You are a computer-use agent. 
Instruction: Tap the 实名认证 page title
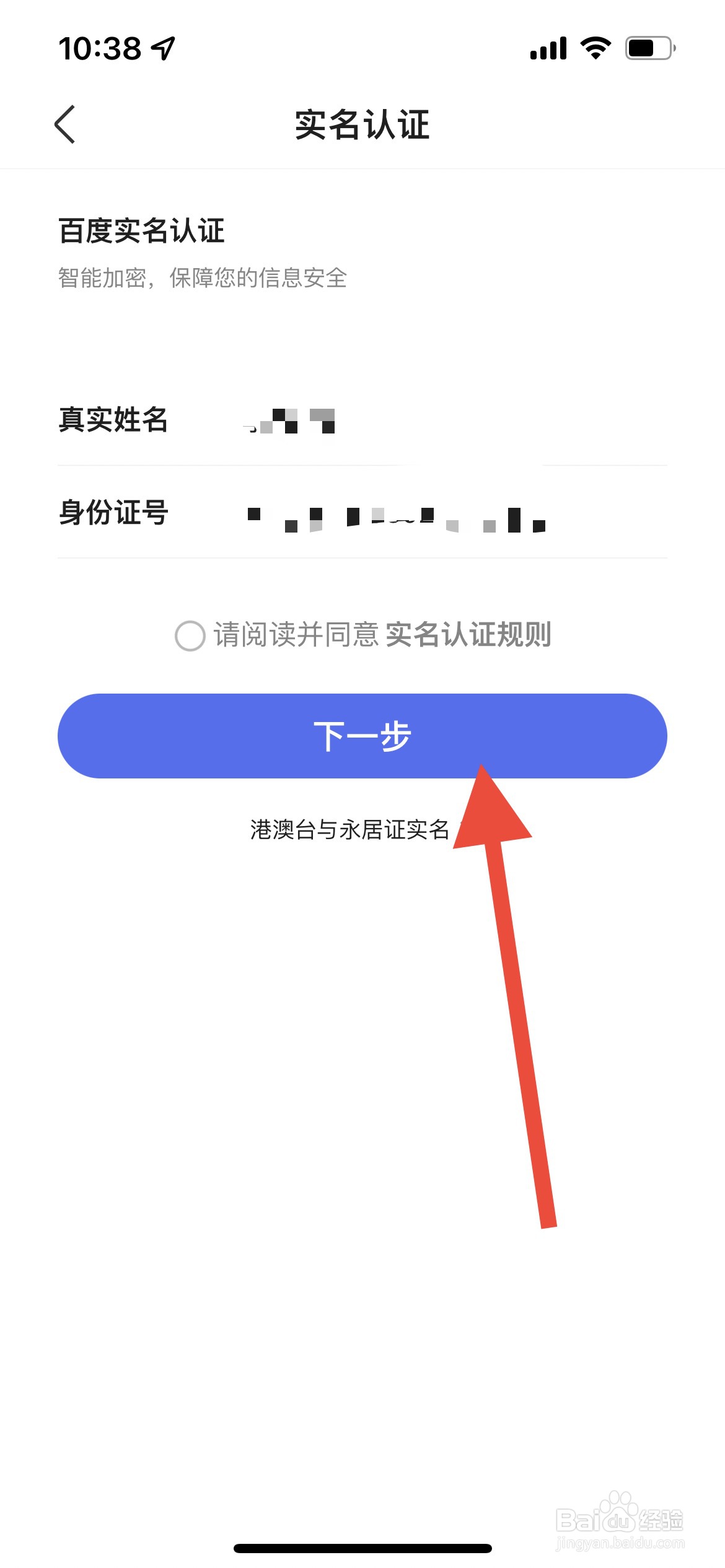tap(362, 124)
